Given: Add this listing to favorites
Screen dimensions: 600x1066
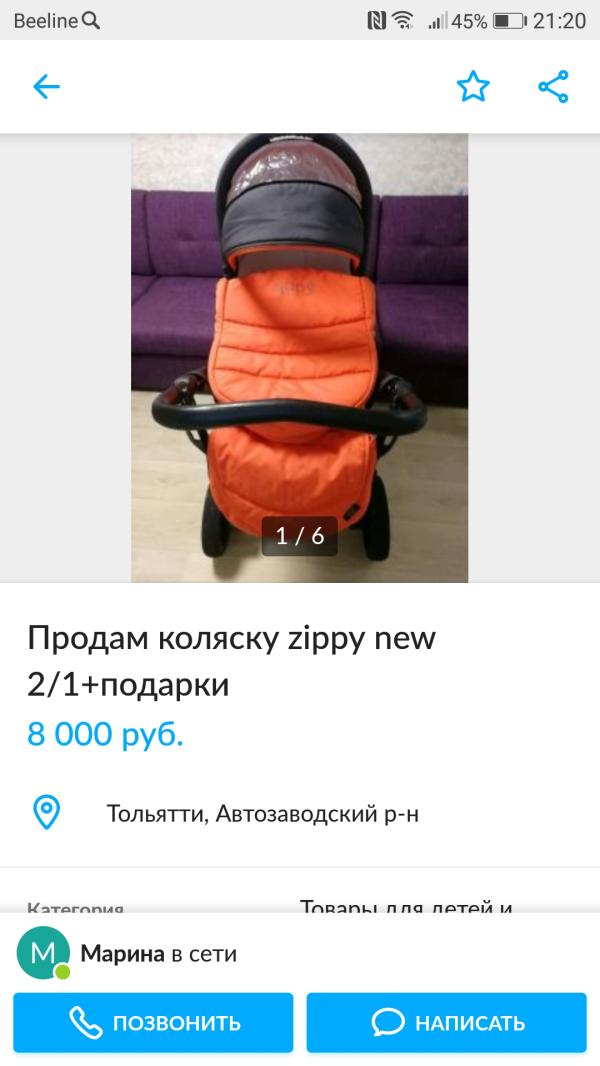Looking at the screenshot, I should click(473, 87).
